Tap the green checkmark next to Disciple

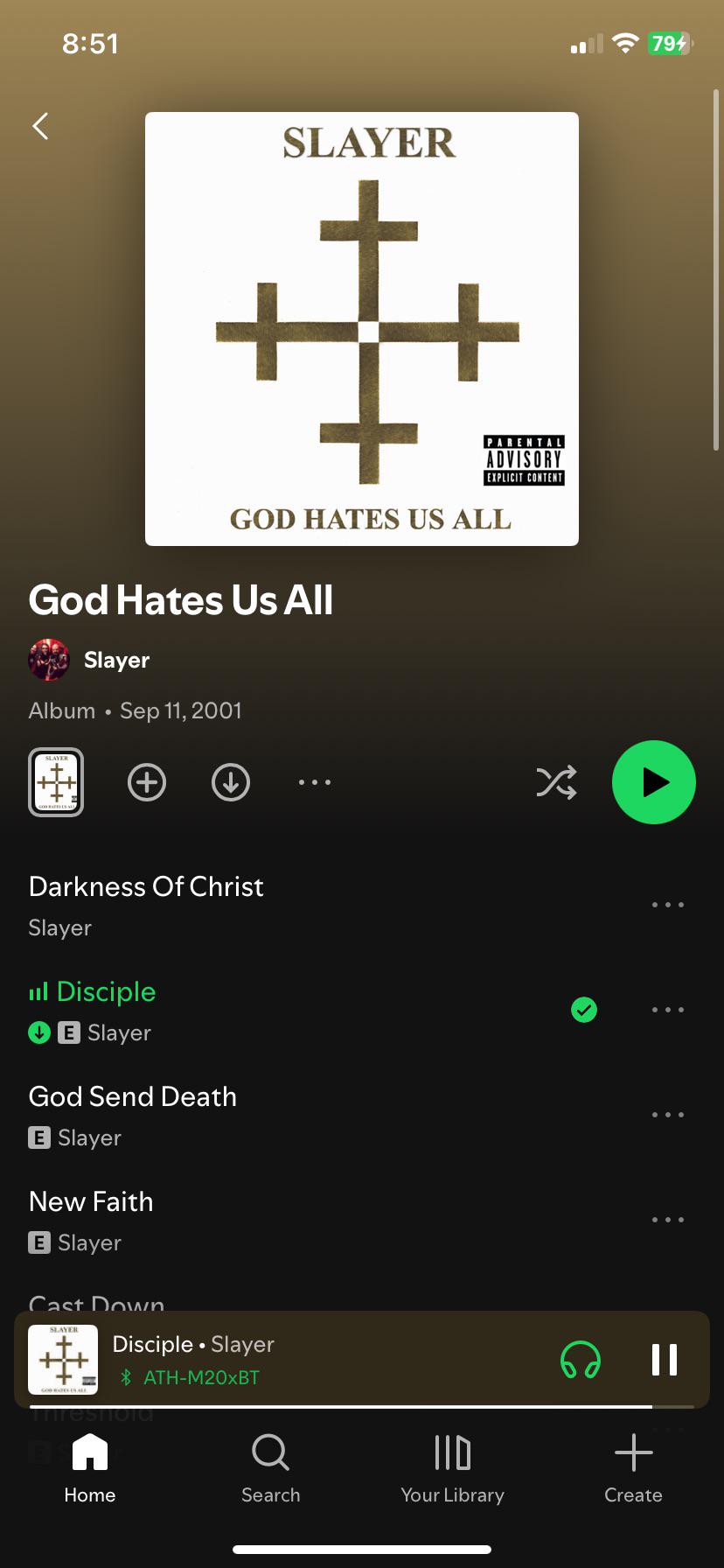[584, 1010]
